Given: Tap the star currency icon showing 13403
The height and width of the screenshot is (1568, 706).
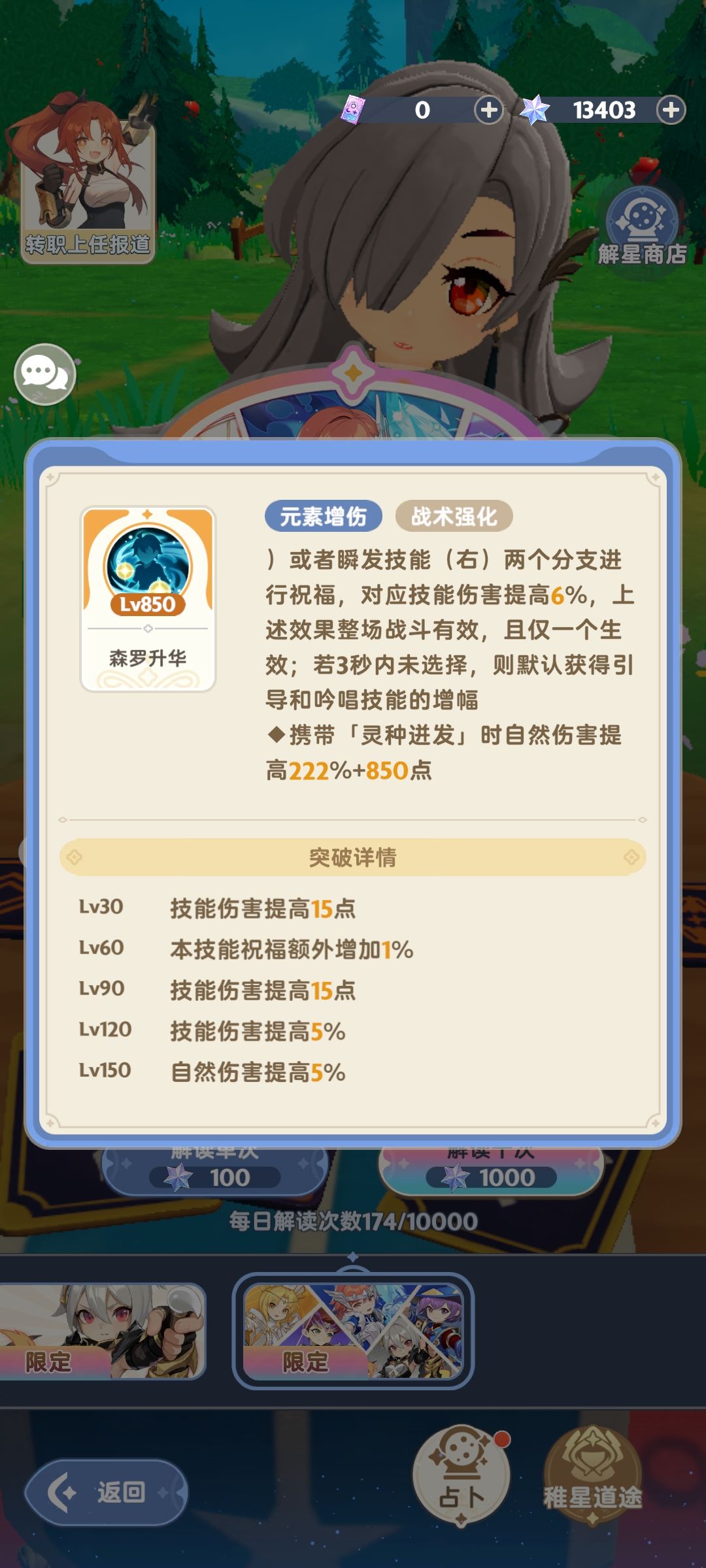Looking at the screenshot, I should click(x=536, y=111).
